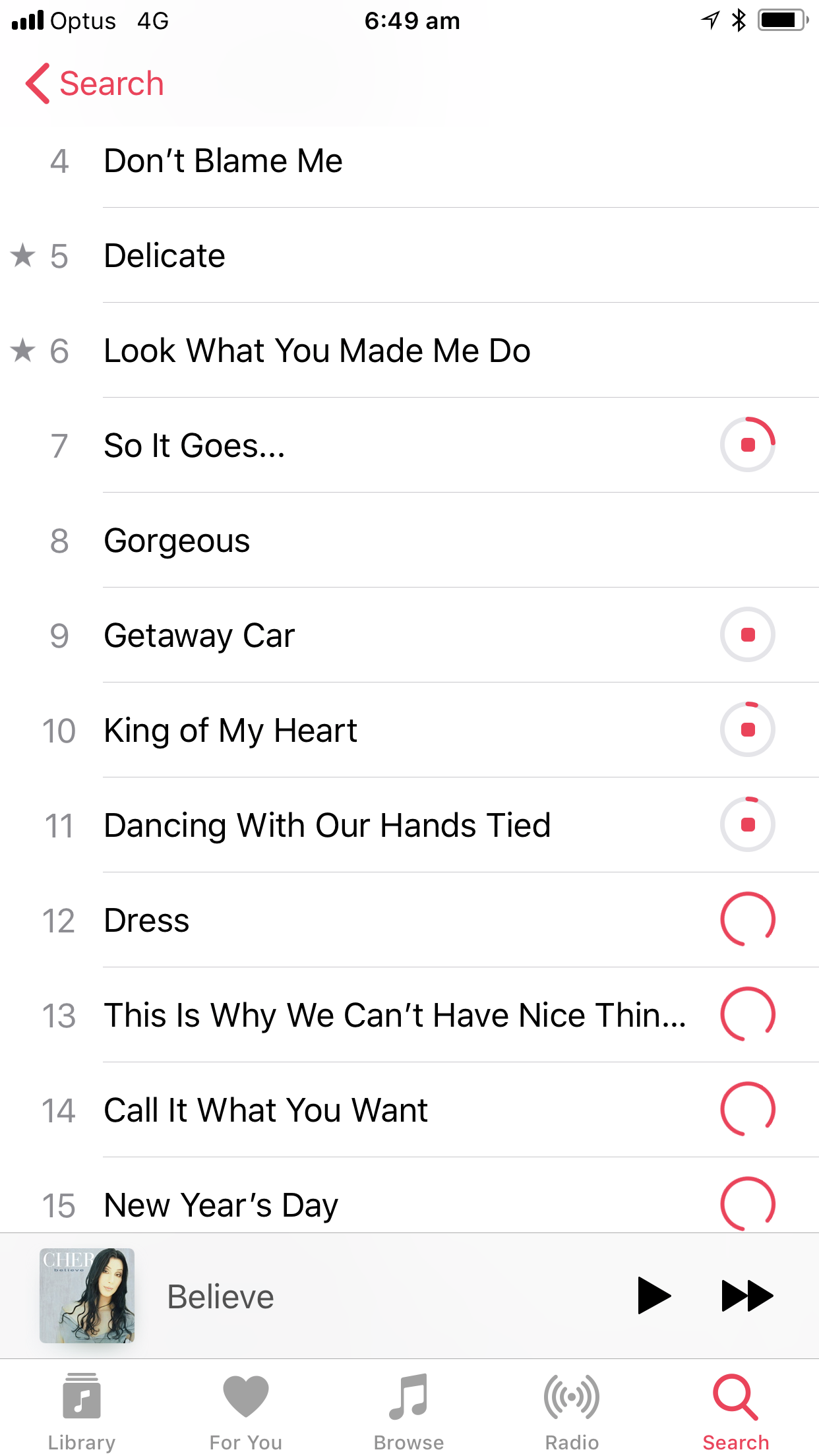Play the song Don't Blame Me
This screenshot has height=1456, width=819.
[x=223, y=162]
